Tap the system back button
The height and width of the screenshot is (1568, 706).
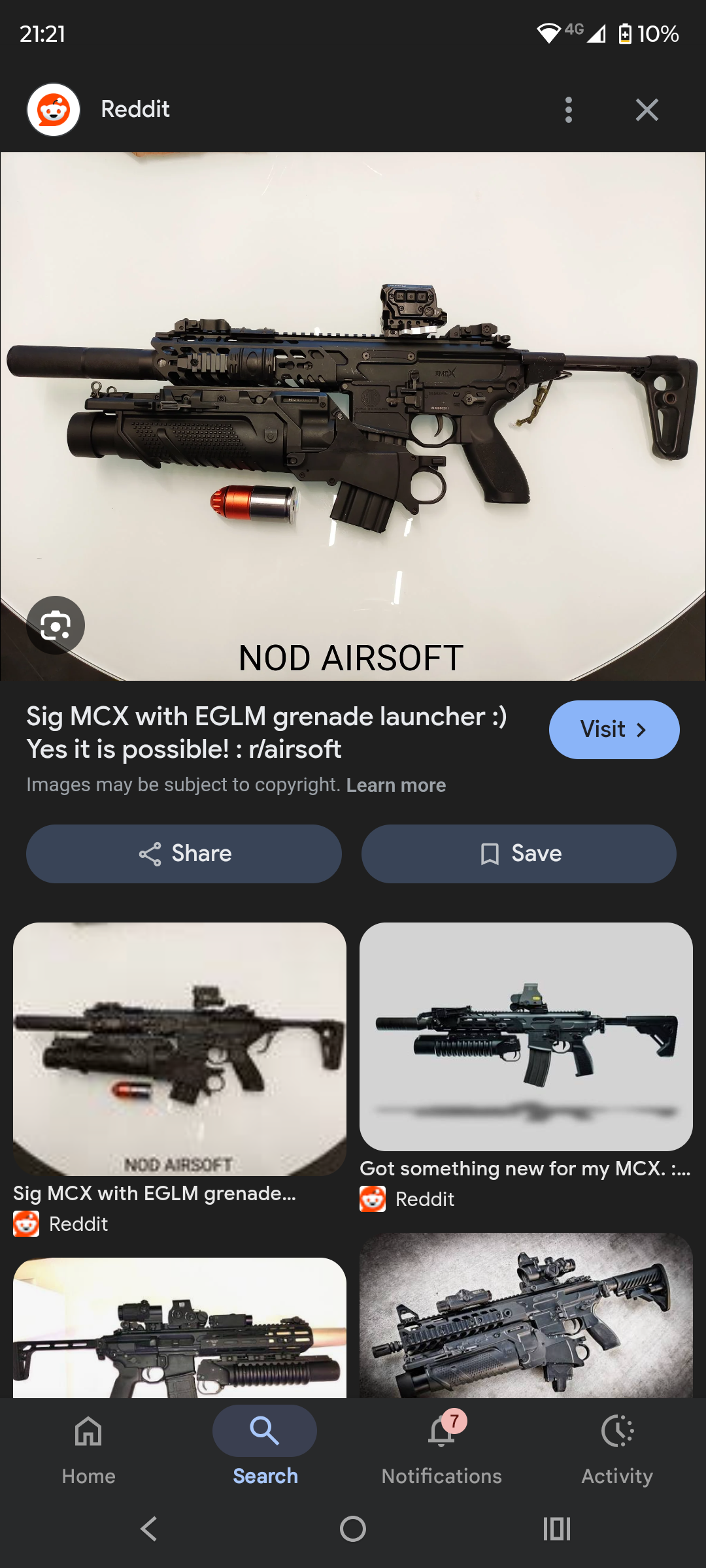pyautogui.click(x=149, y=1529)
